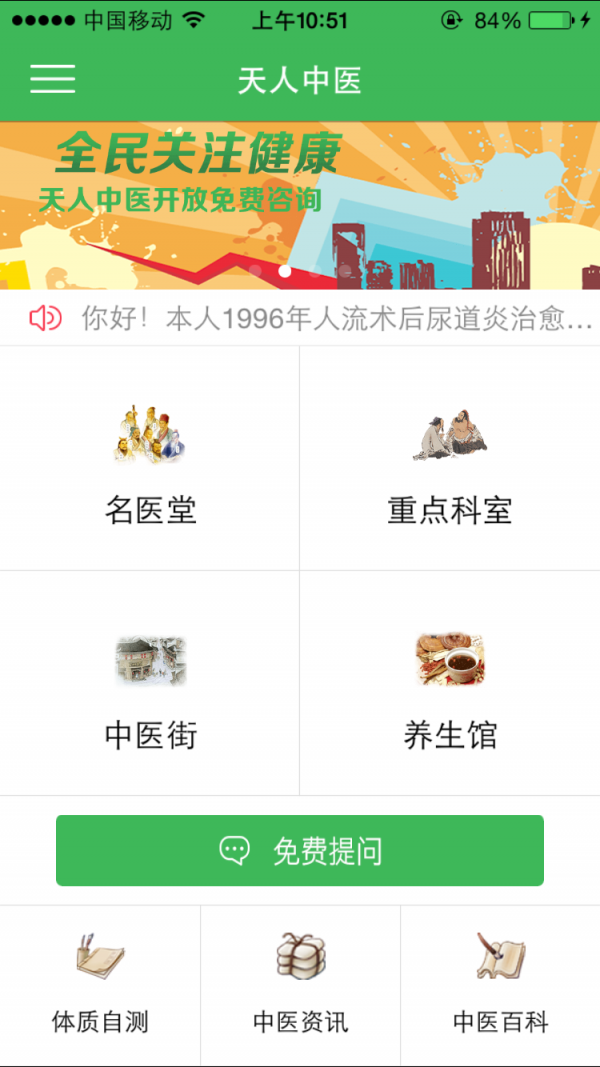This screenshot has height=1067, width=600.
Task: Open 中医资讯 news
Action: [300, 985]
